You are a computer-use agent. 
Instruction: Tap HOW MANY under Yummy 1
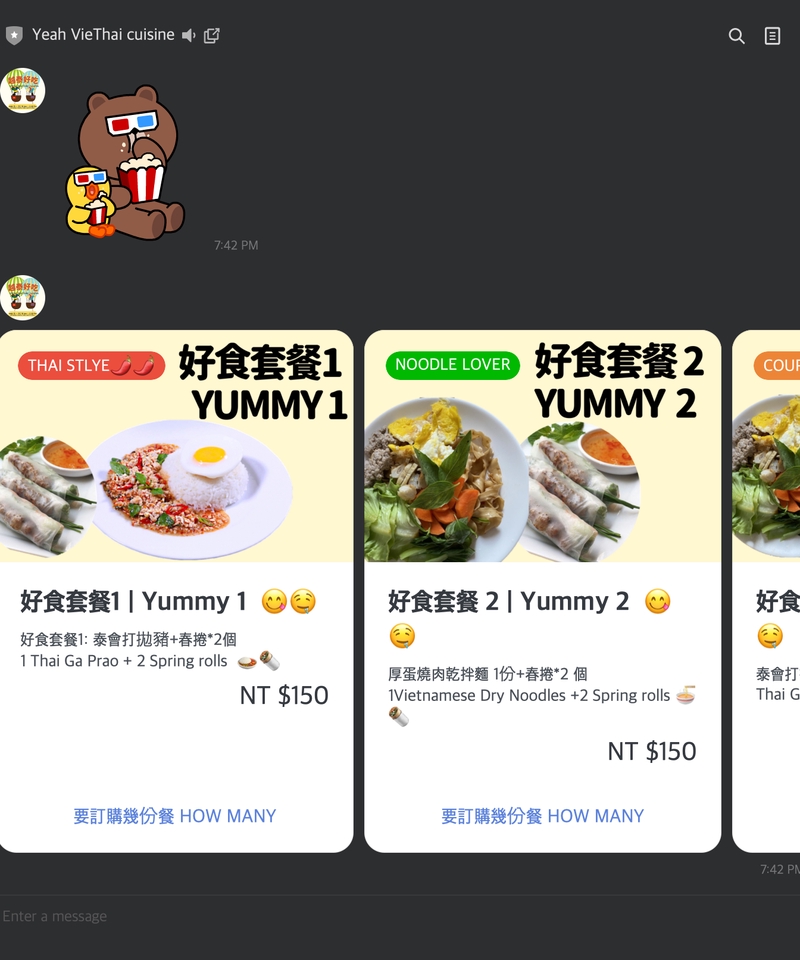175,816
